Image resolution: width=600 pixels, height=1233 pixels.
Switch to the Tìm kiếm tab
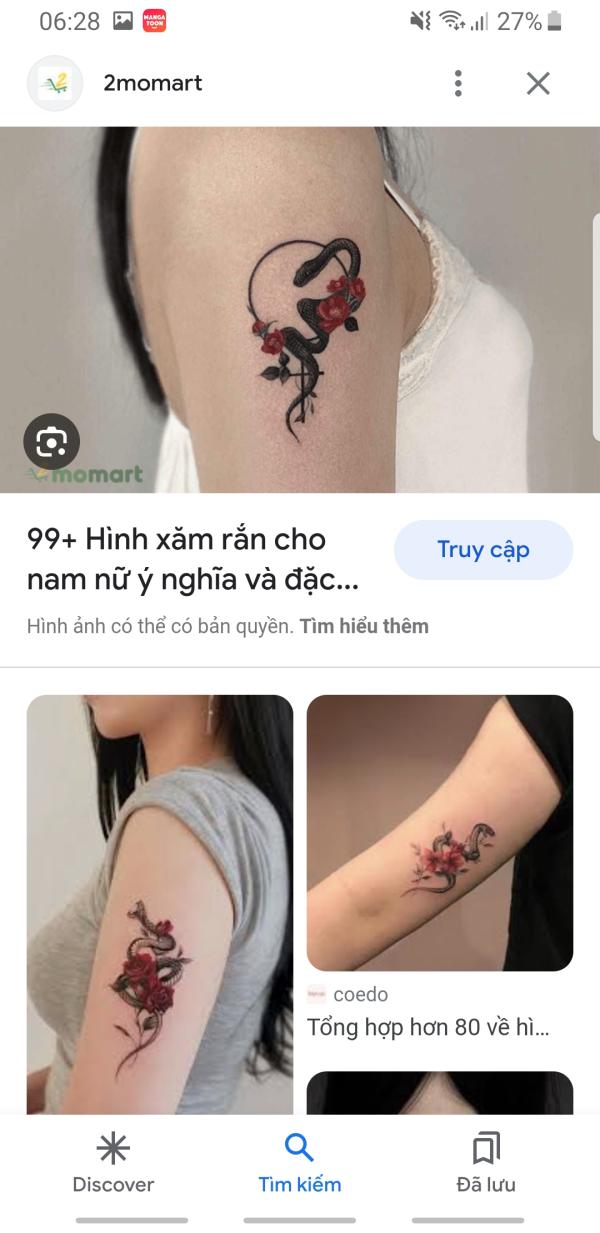click(x=300, y=1163)
